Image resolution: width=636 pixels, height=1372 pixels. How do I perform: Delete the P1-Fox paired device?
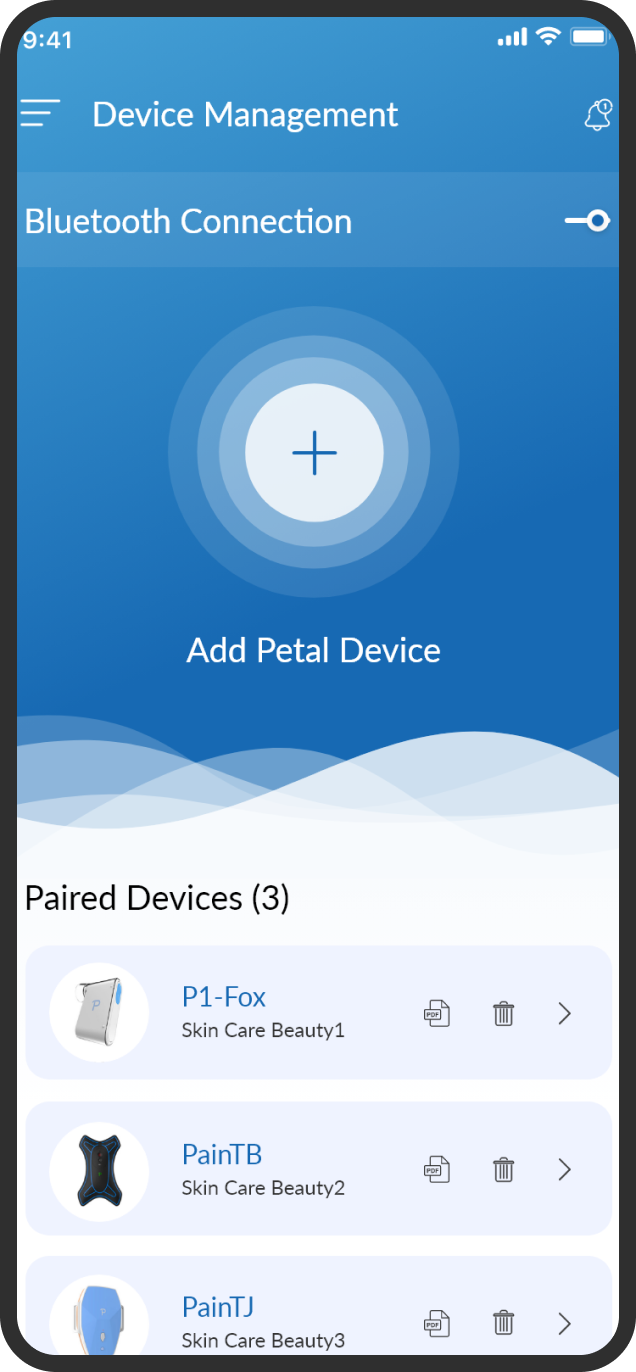pyautogui.click(x=503, y=1013)
